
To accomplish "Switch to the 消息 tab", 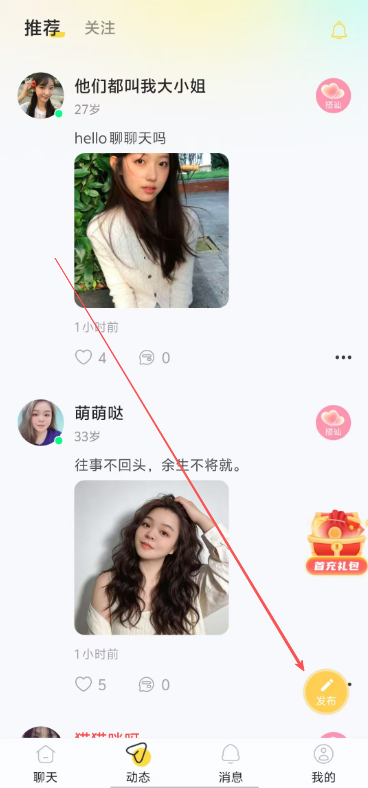I will coord(231,764).
